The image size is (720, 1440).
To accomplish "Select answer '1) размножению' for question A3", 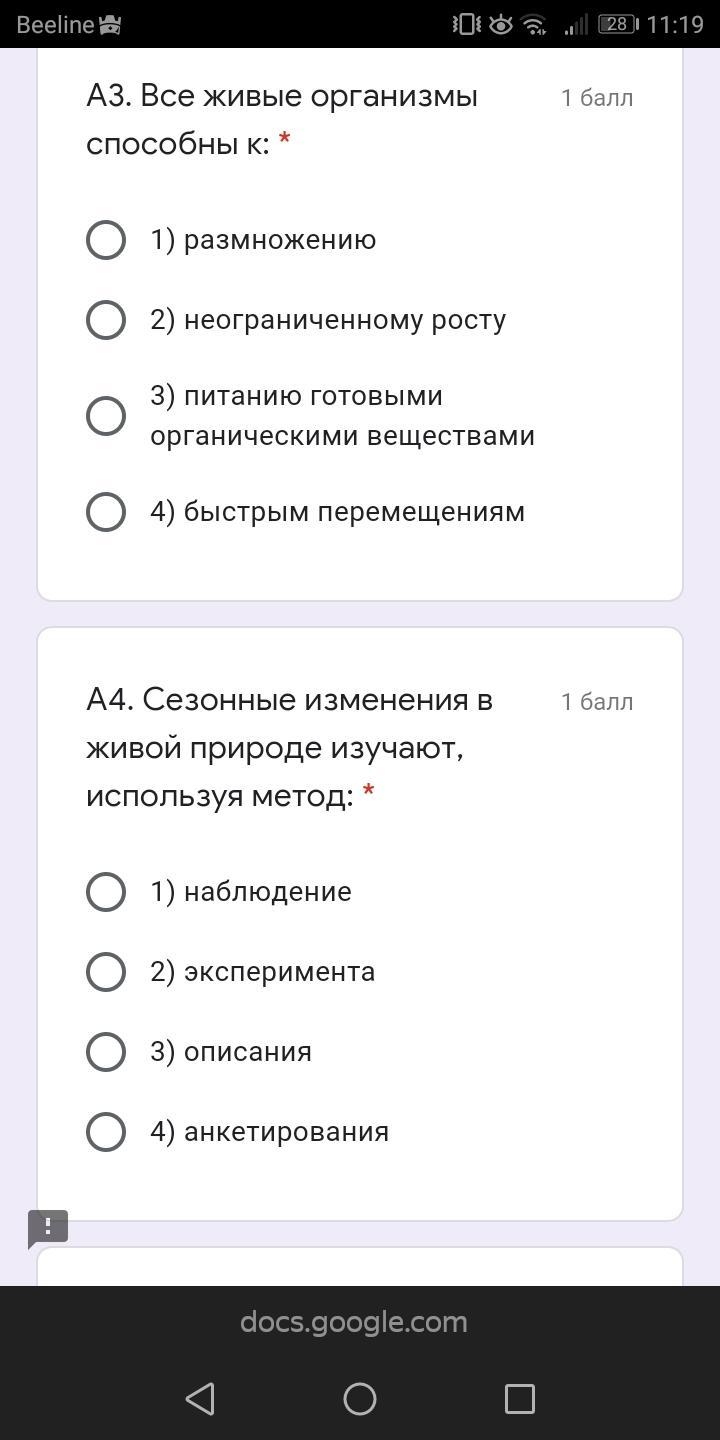I will click(106, 240).
